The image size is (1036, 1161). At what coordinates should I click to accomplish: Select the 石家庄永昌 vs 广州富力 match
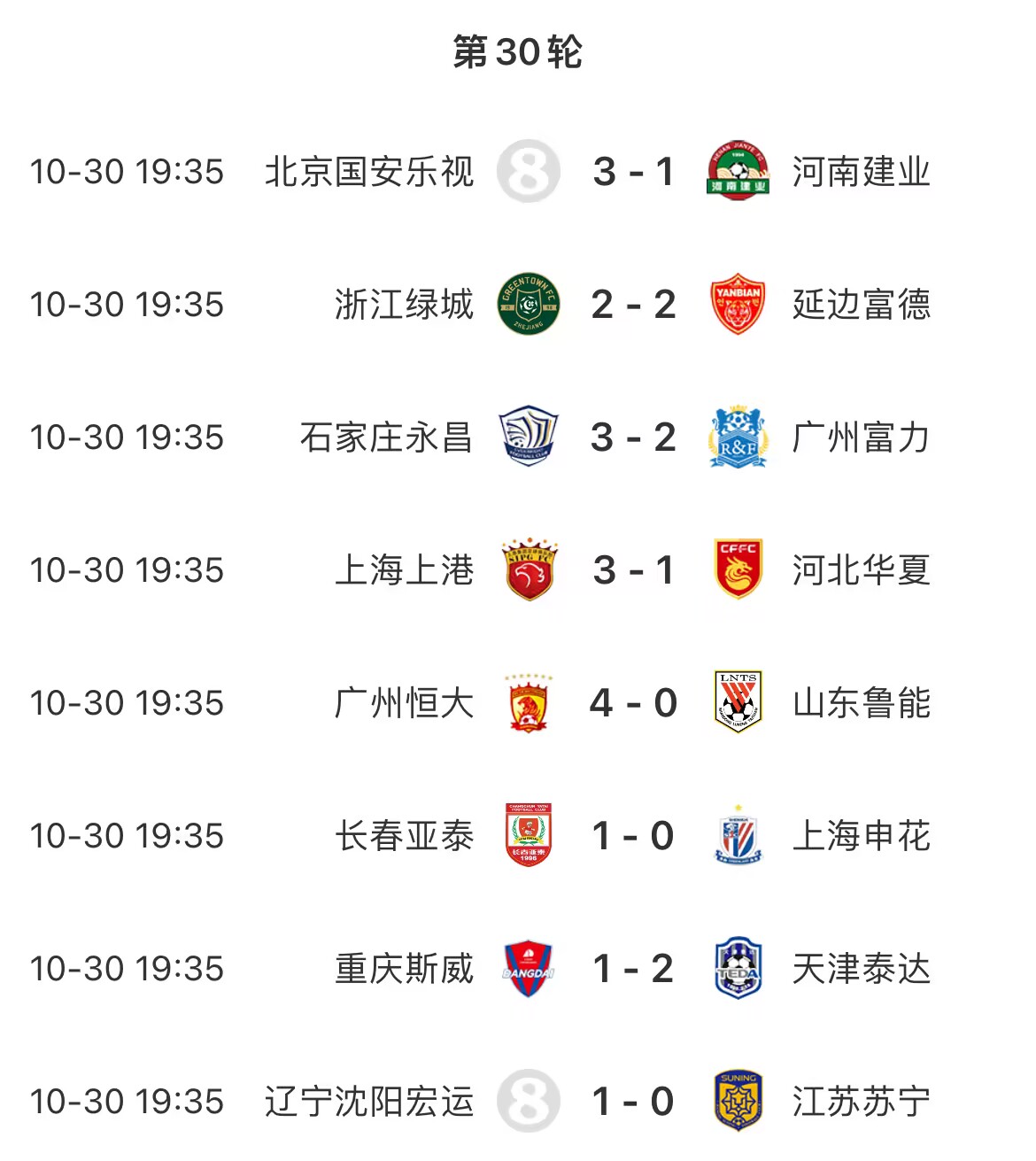click(x=633, y=437)
